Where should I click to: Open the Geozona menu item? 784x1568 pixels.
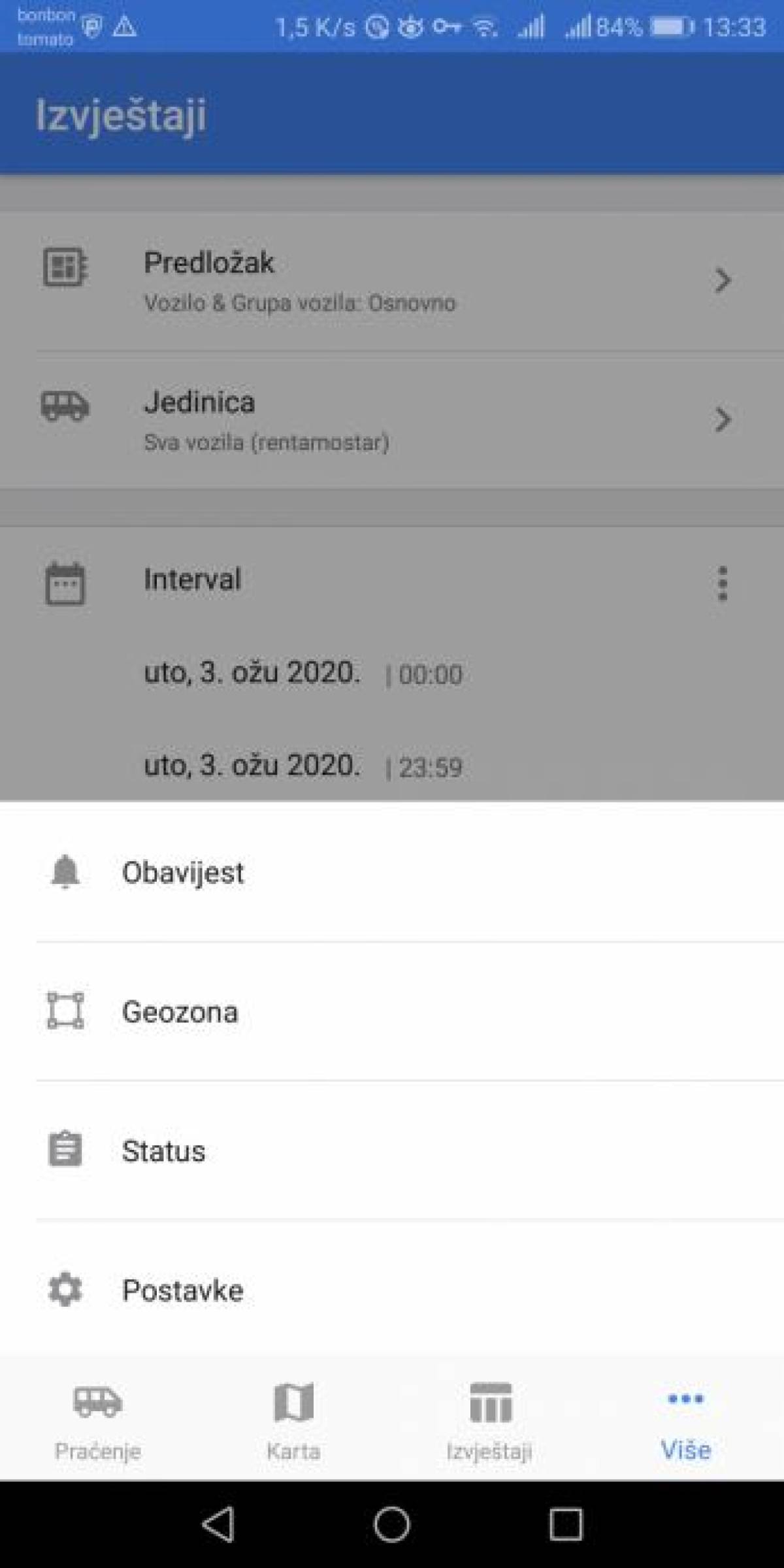(x=392, y=1011)
